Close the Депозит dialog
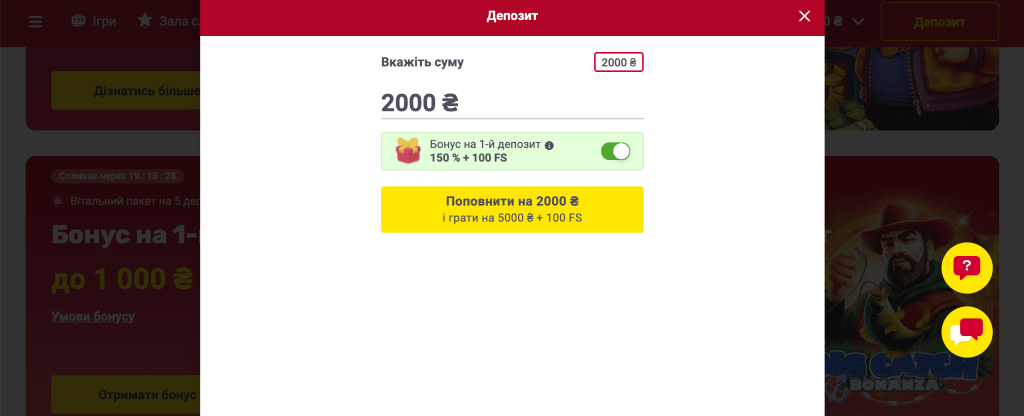The image size is (1024, 416). tap(804, 16)
